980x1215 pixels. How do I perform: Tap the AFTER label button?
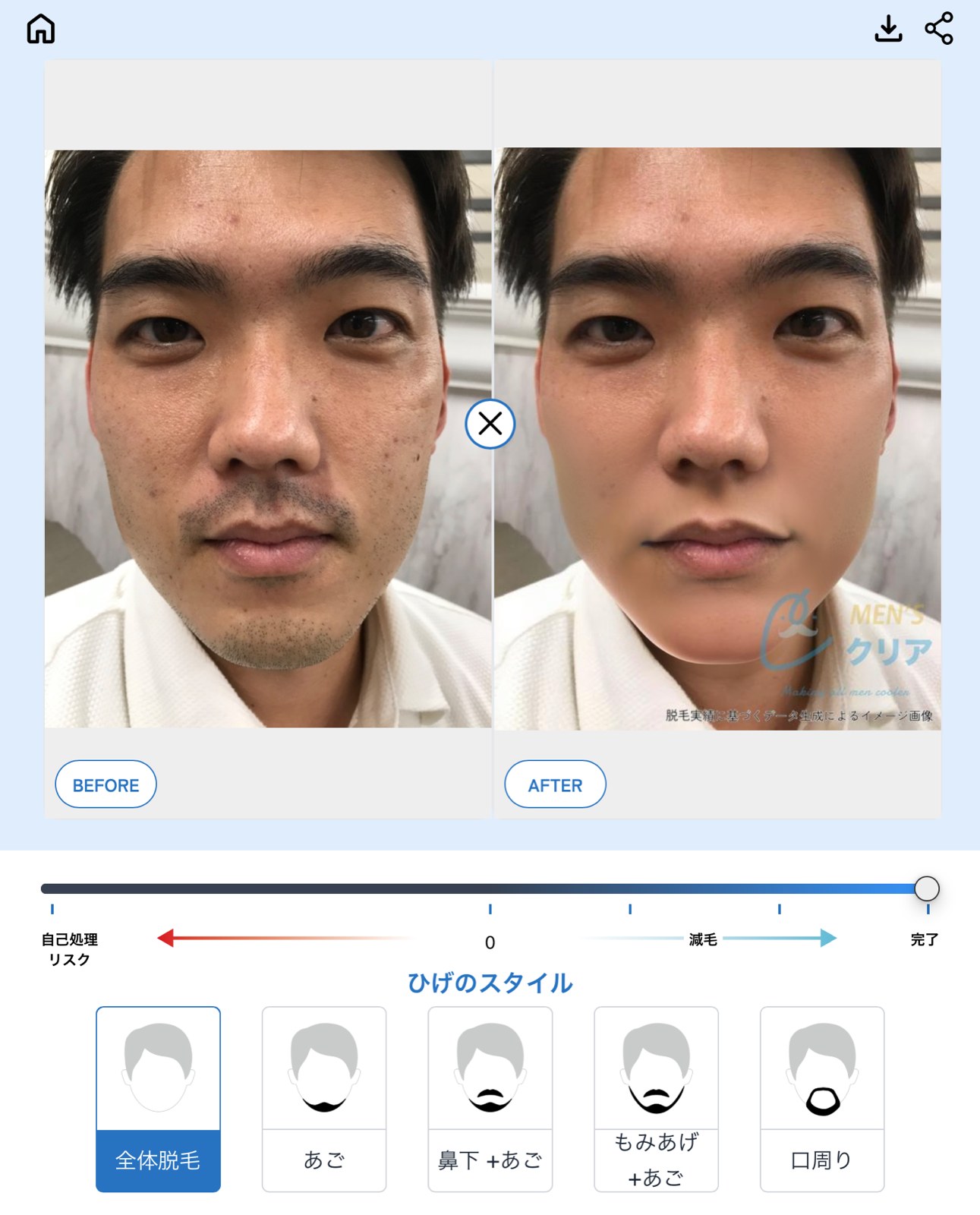click(x=555, y=784)
